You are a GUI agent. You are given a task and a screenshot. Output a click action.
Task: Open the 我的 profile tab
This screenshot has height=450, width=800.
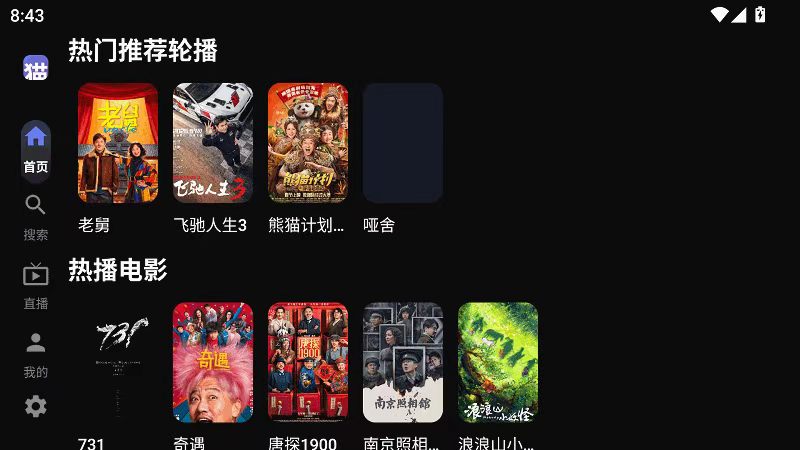[x=36, y=354]
